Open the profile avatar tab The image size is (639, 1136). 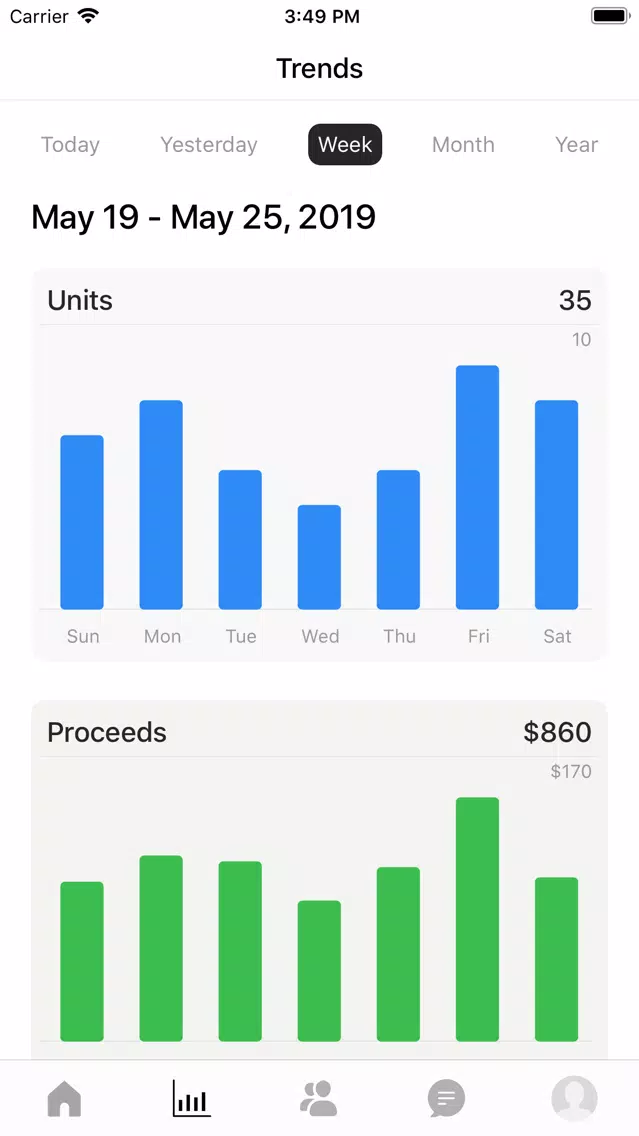[574, 1099]
